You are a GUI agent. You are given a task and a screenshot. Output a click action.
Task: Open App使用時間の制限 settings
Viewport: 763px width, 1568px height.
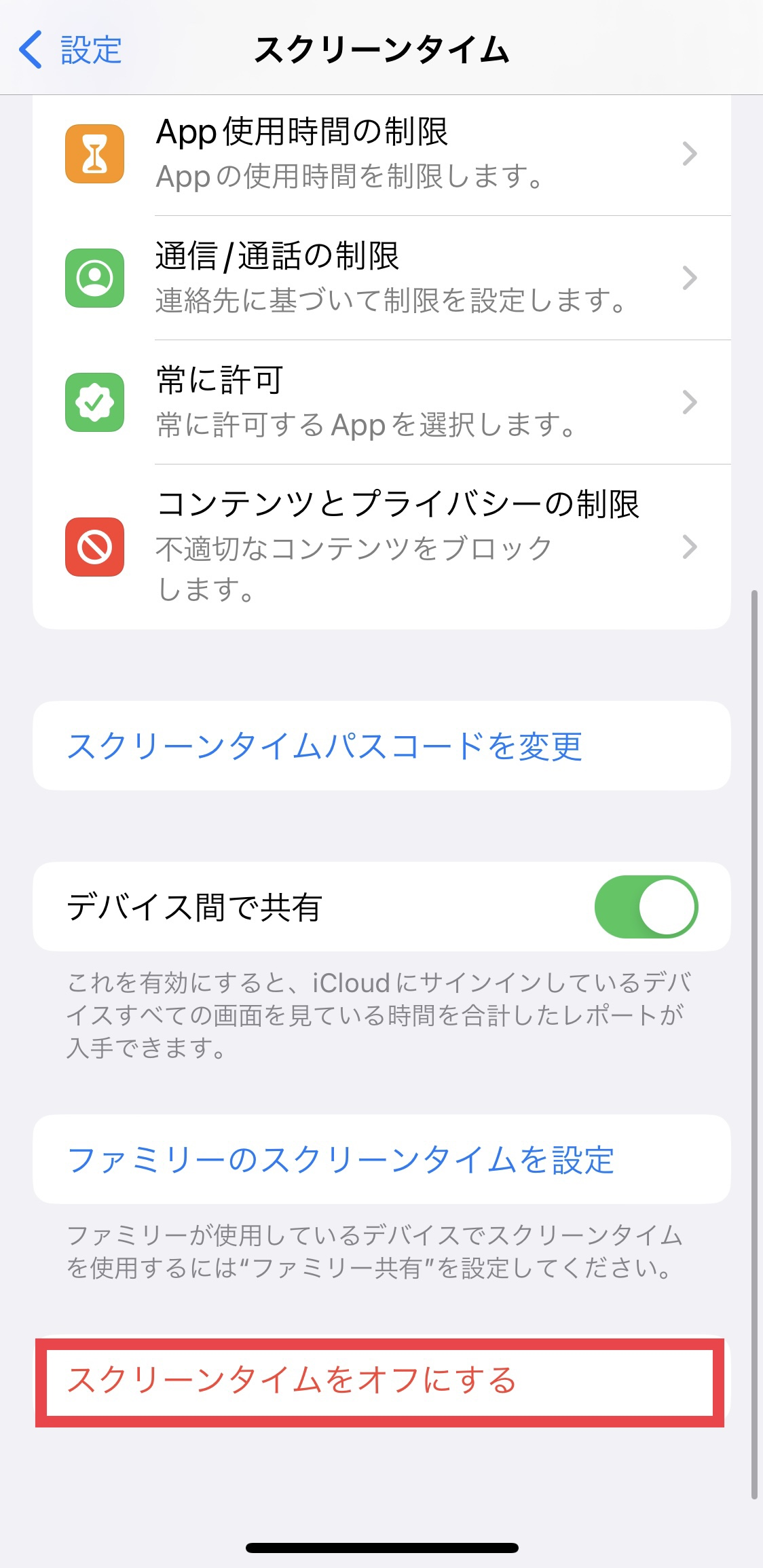click(380, 154)
